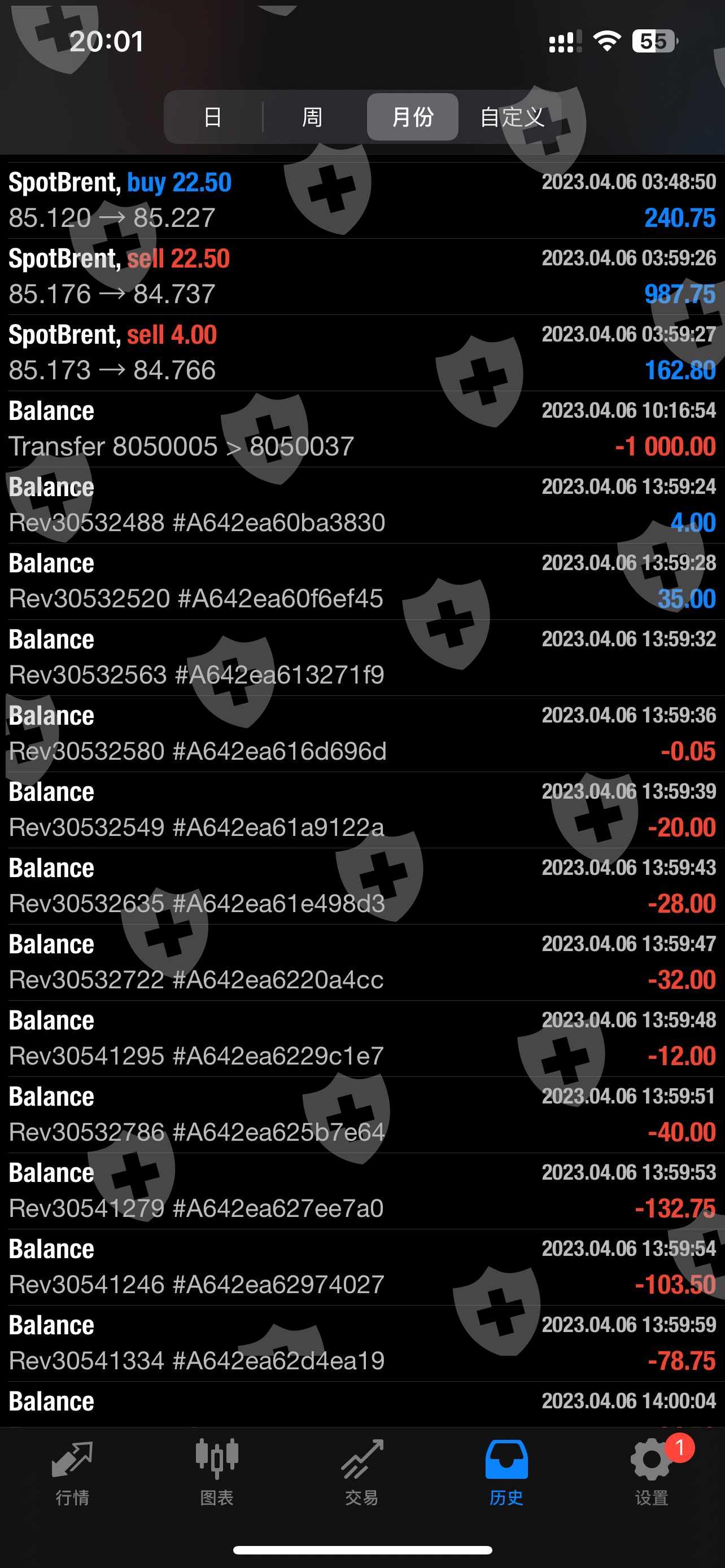This screenshot has height=1568, width=725.
Task: Open the Rev30541279 balance record of -132.75
Action: tap(362, 1190)
